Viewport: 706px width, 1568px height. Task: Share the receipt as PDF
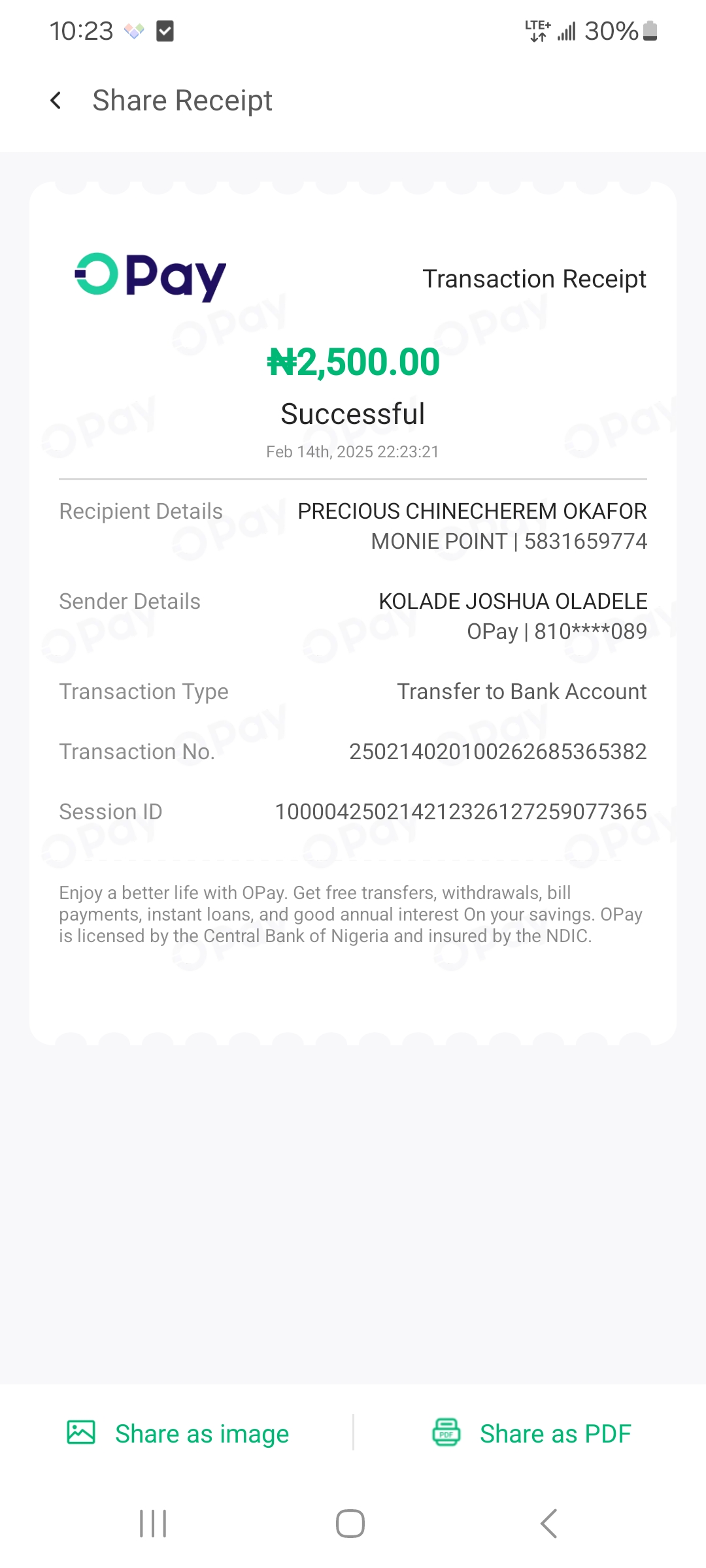pyautogui.click(x=531, y=1433)
